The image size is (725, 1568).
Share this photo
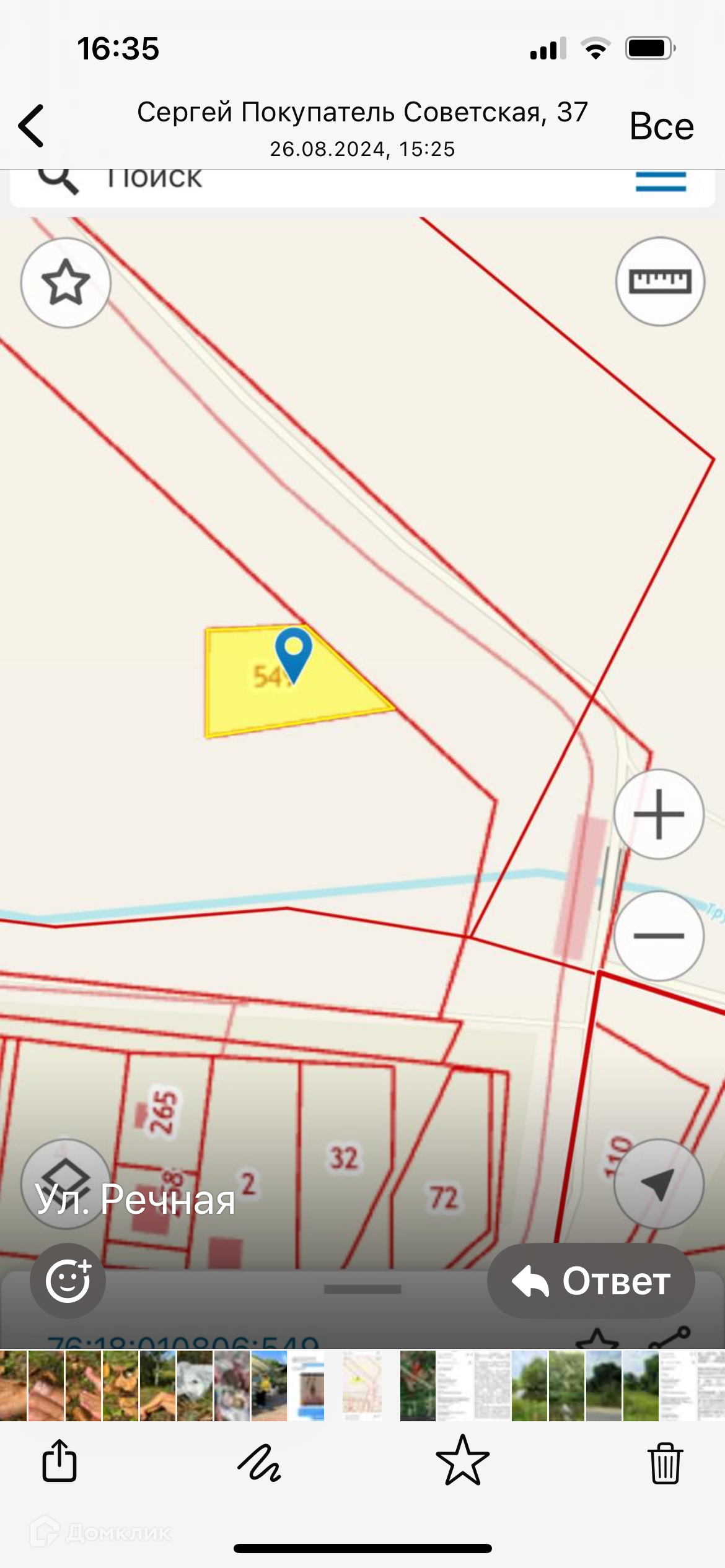point(59,1461)
